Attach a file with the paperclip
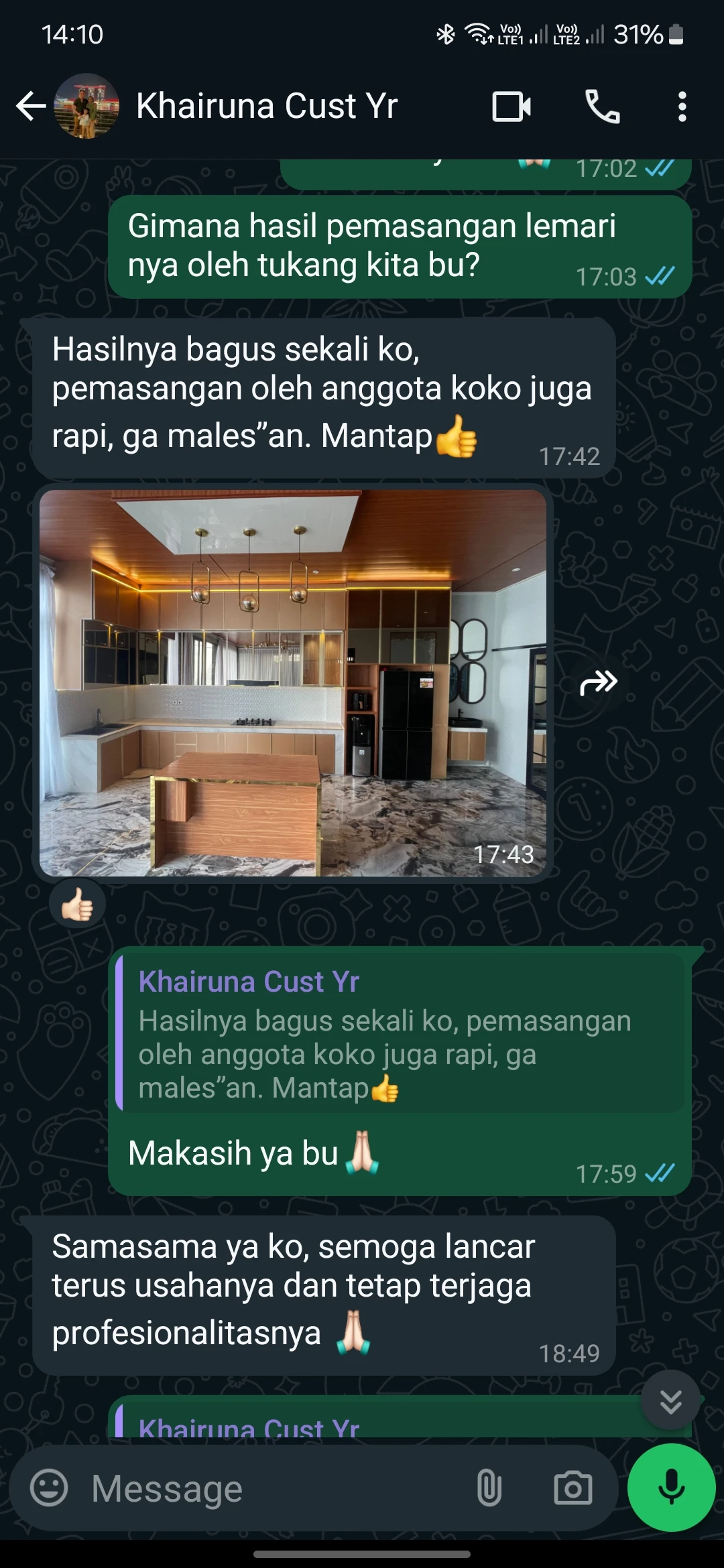 489,1488
